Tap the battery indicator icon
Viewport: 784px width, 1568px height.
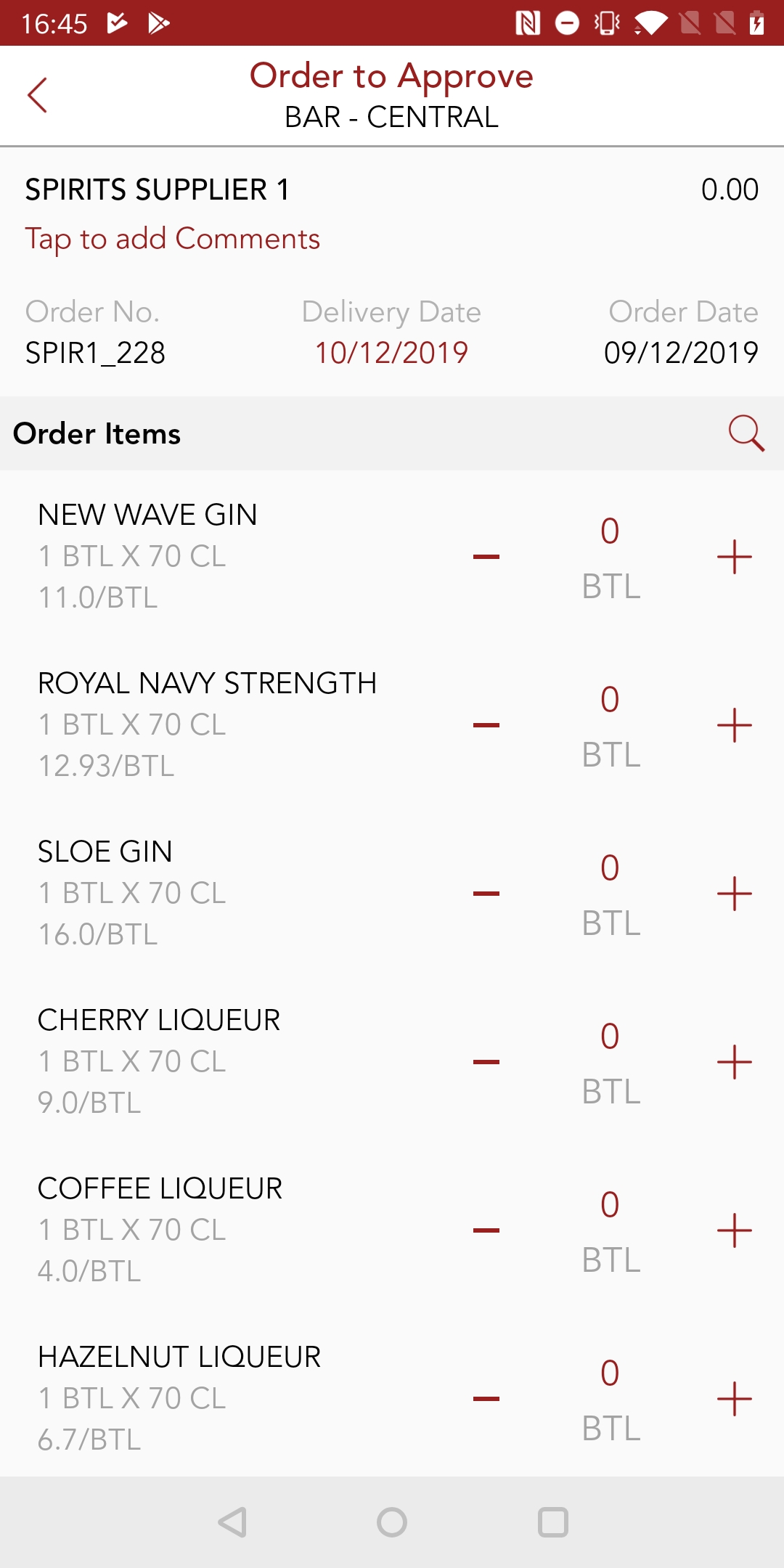tap(756, 24)
